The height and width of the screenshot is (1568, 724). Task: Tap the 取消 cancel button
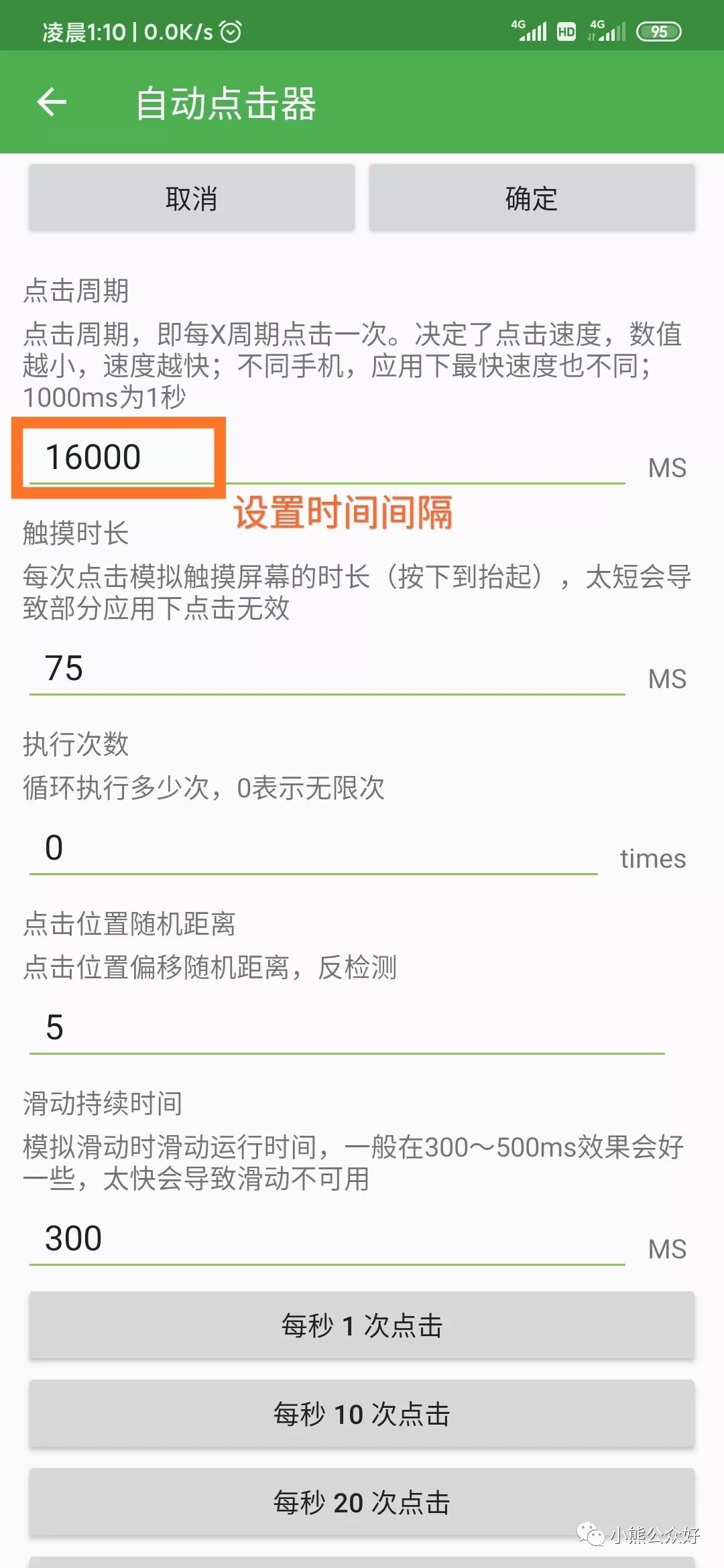point(191,198)
